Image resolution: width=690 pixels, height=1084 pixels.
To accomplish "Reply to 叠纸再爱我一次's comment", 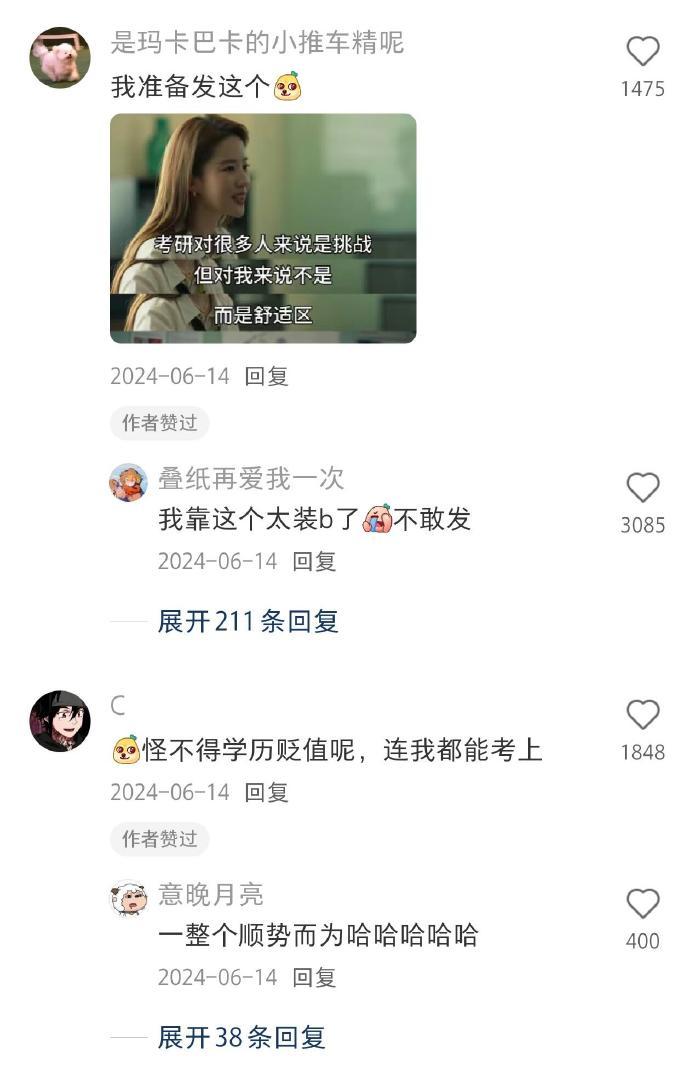I will tap(314, 561).
